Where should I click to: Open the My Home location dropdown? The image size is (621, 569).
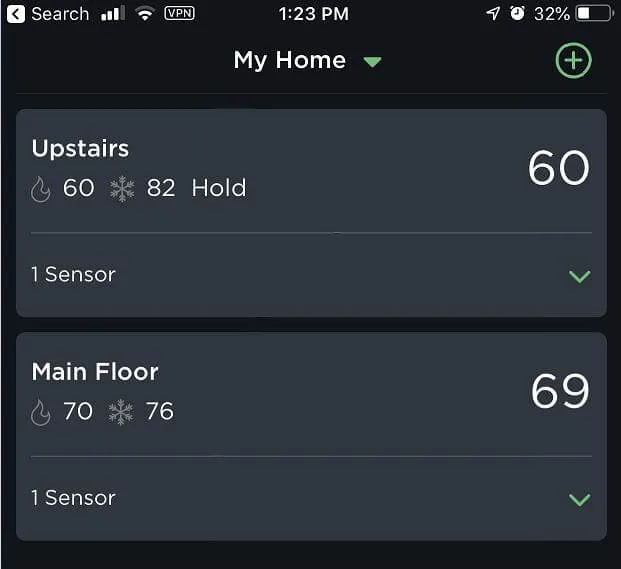point(307,60)
